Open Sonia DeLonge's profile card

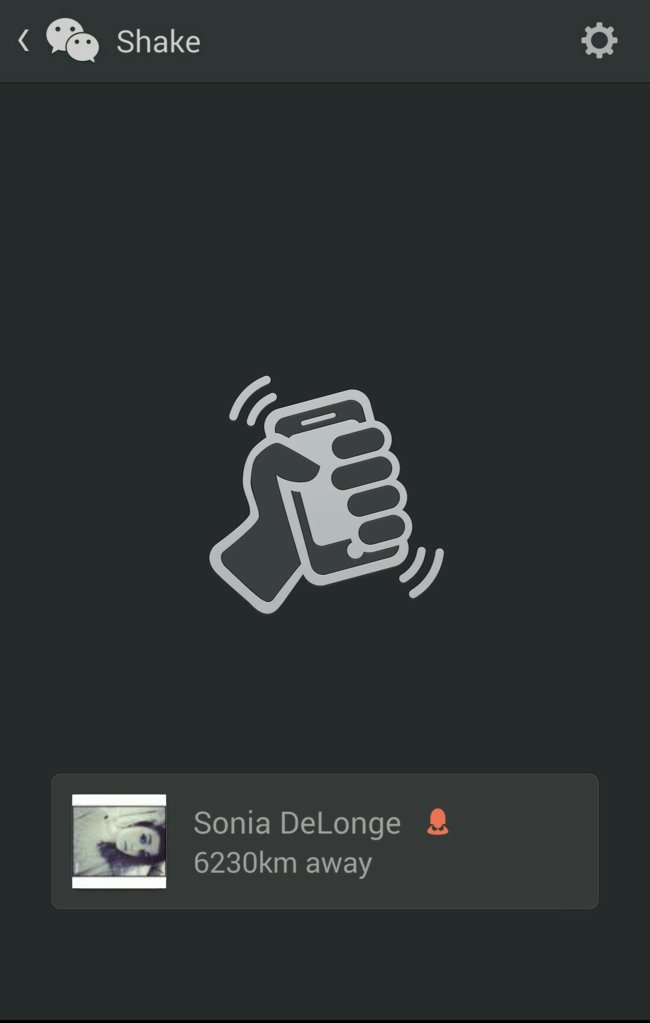pyautogui.click(x=324, y=841)
